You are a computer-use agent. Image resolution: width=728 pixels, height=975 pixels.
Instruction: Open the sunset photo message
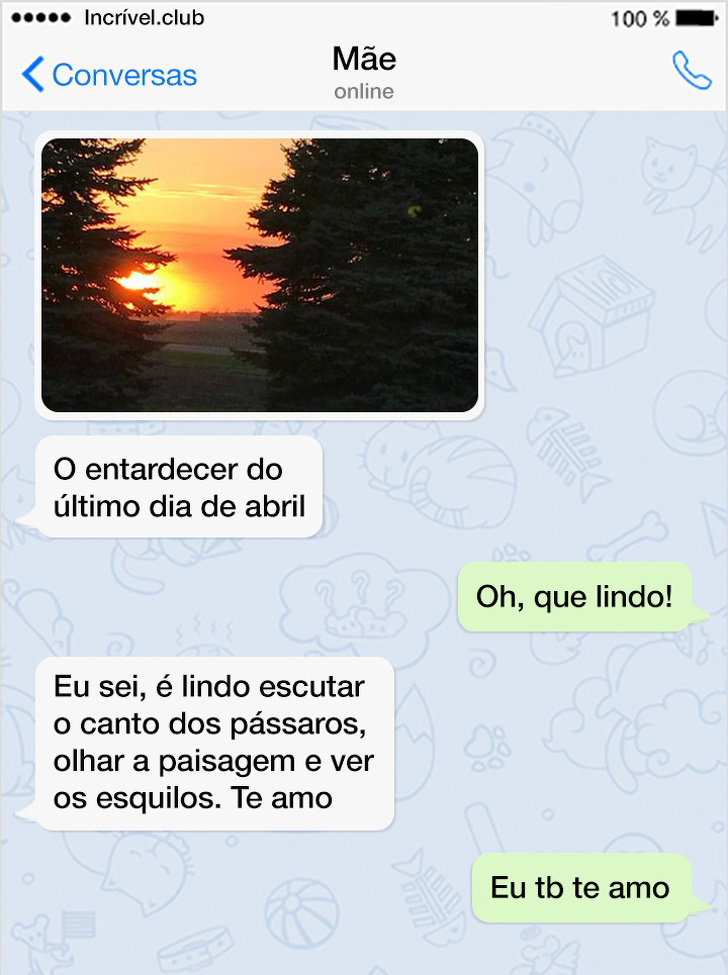tap(260, 275)
